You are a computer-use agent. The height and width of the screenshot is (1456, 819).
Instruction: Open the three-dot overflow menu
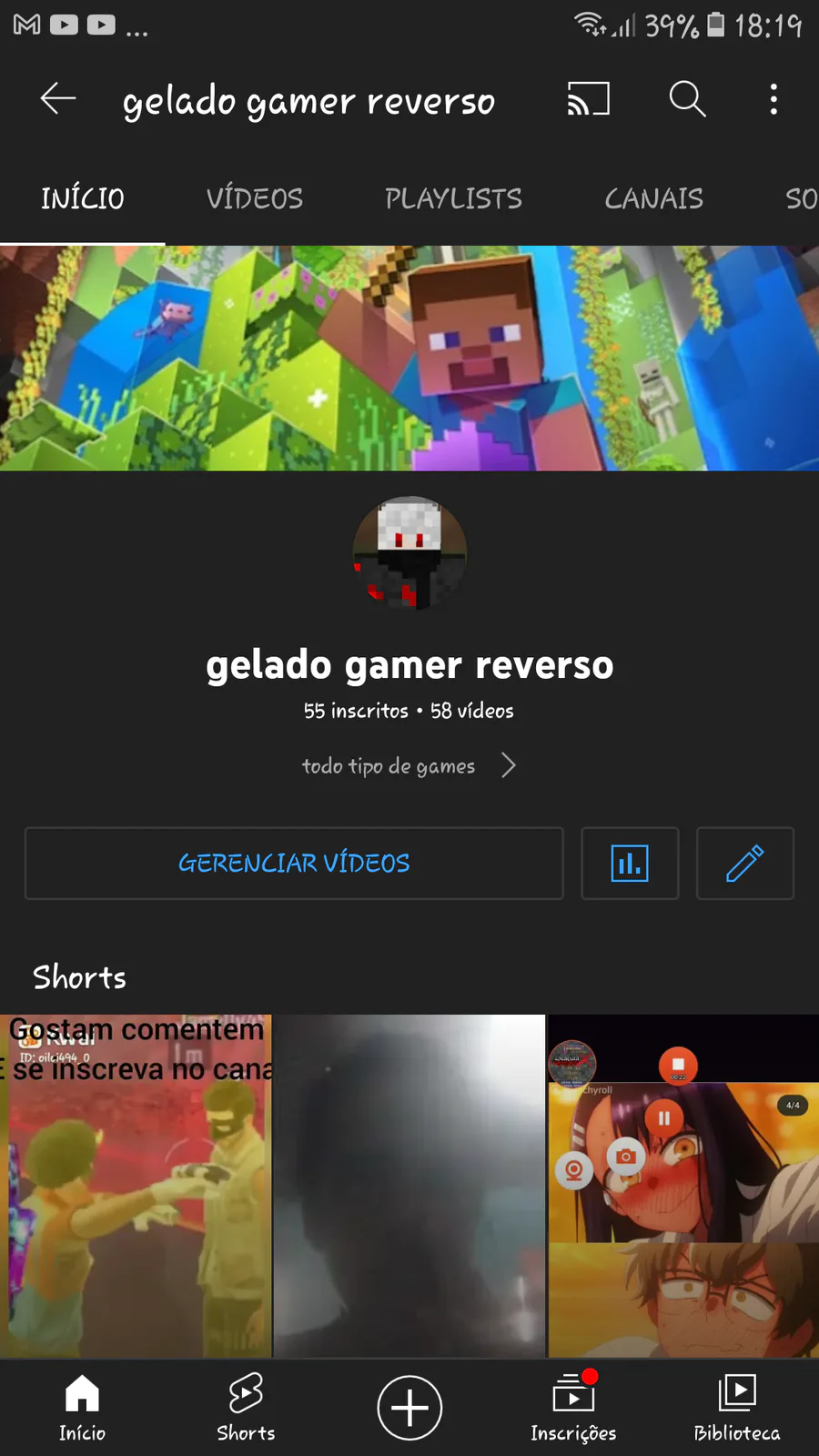coord(773,99)
